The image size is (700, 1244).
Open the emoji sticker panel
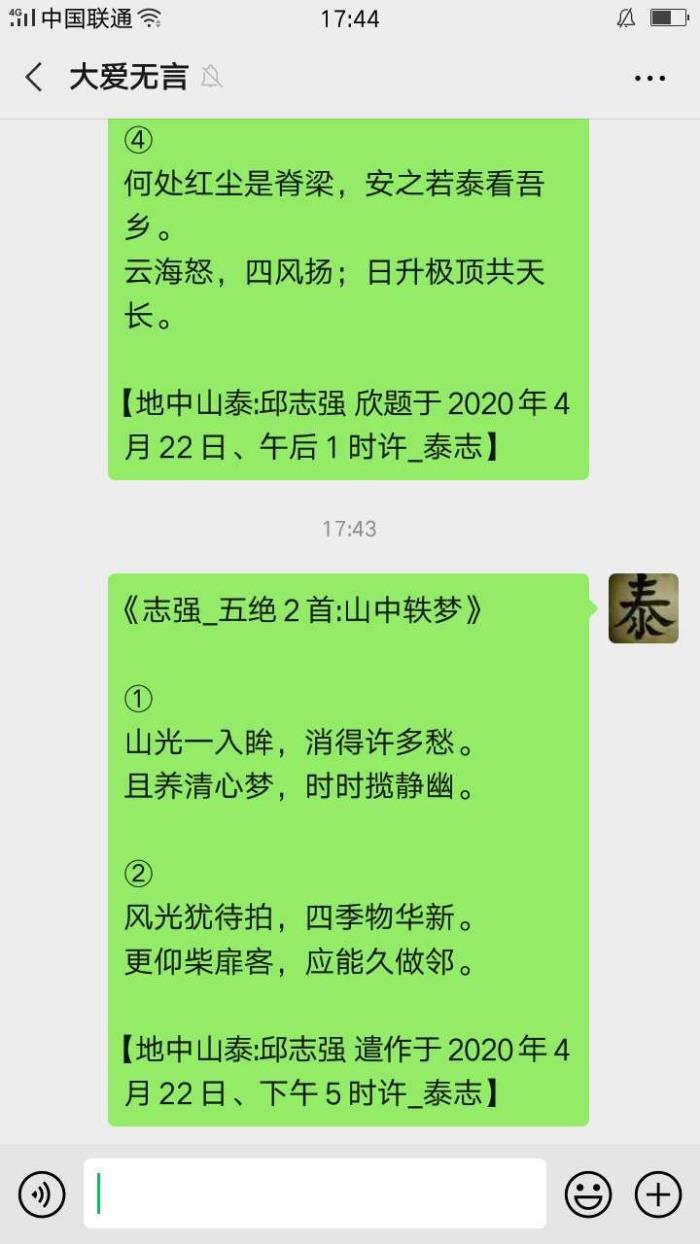tap(588, 1194)
